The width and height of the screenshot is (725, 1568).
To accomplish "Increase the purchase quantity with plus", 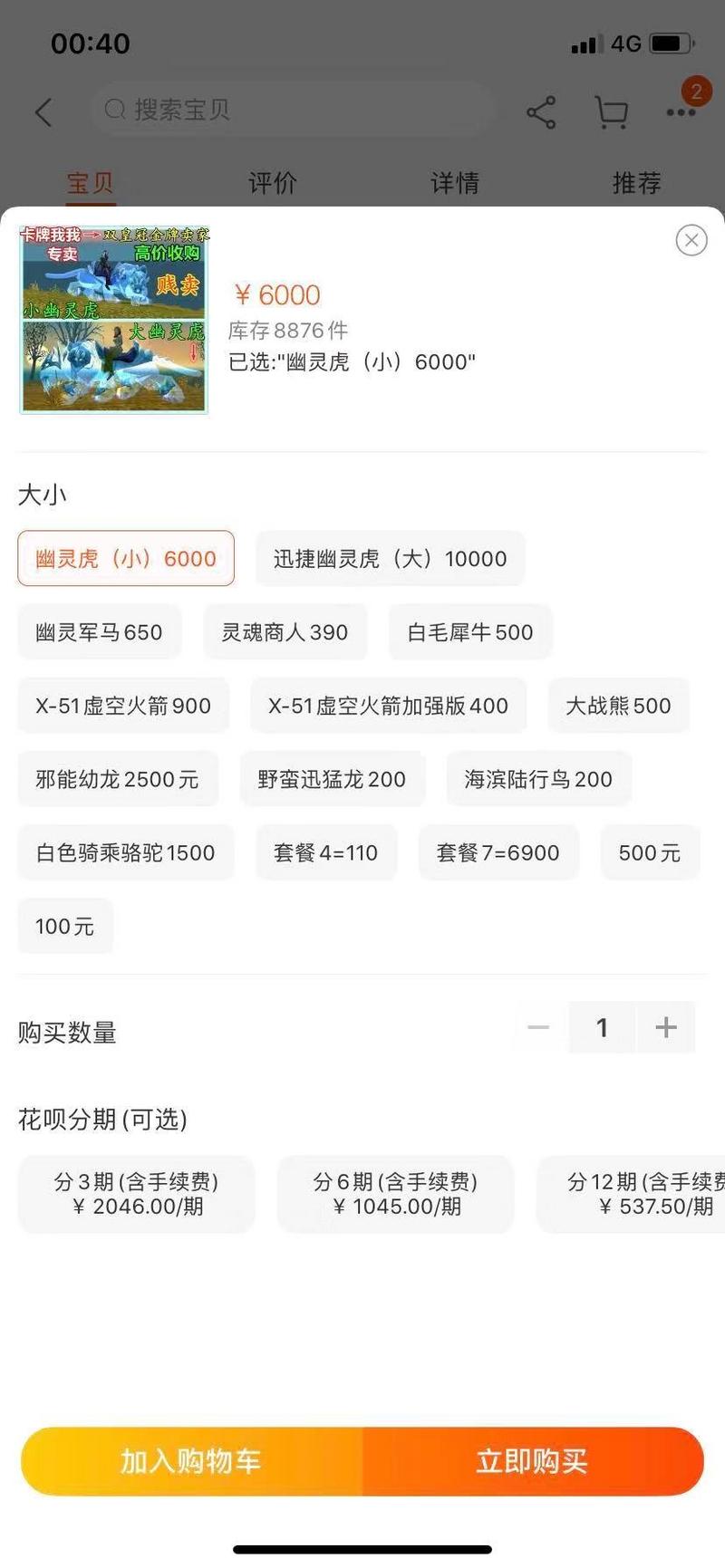I will [x=666, y=1026].
